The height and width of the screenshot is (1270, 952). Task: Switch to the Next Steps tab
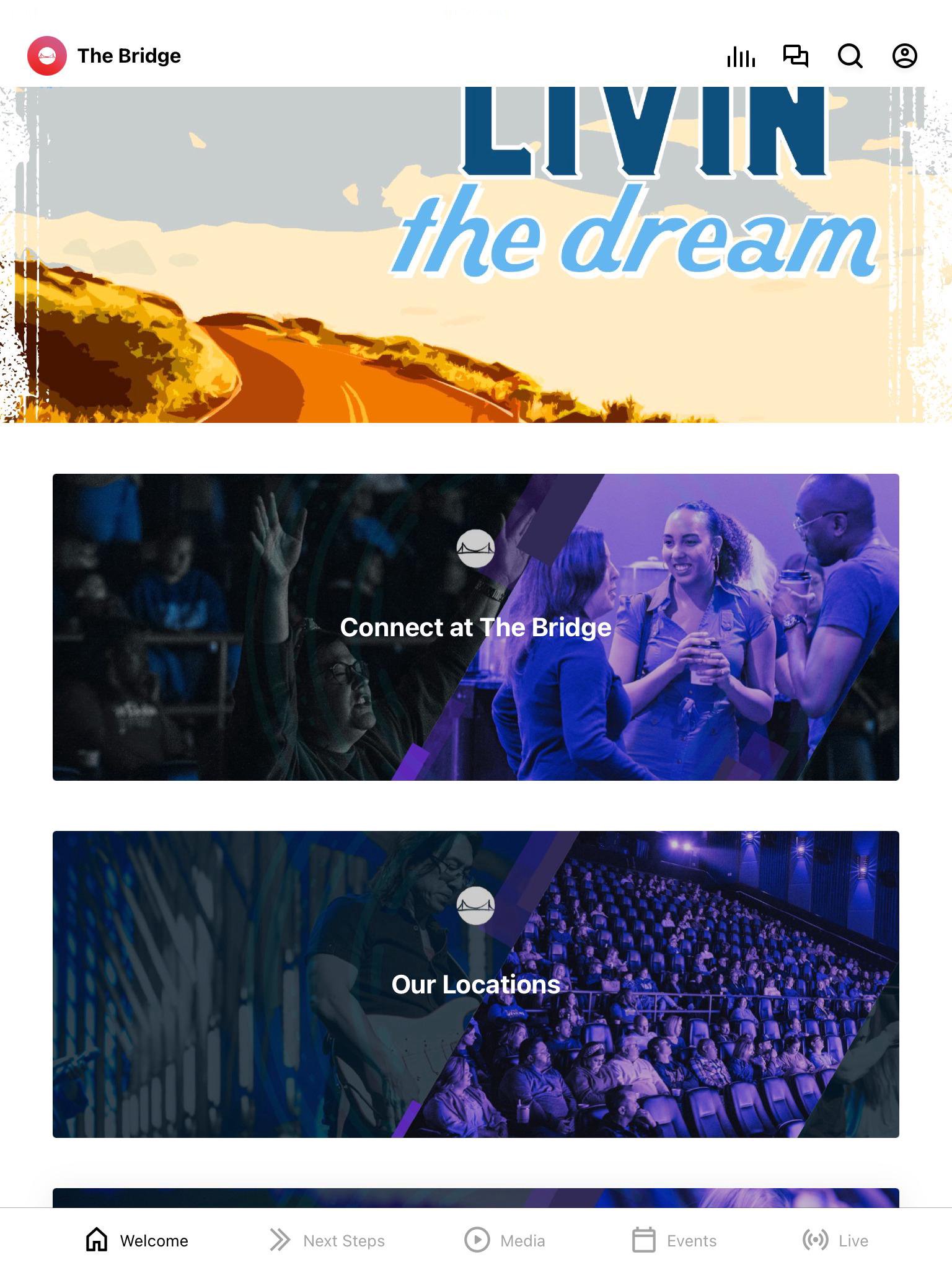coord(327,1240)
